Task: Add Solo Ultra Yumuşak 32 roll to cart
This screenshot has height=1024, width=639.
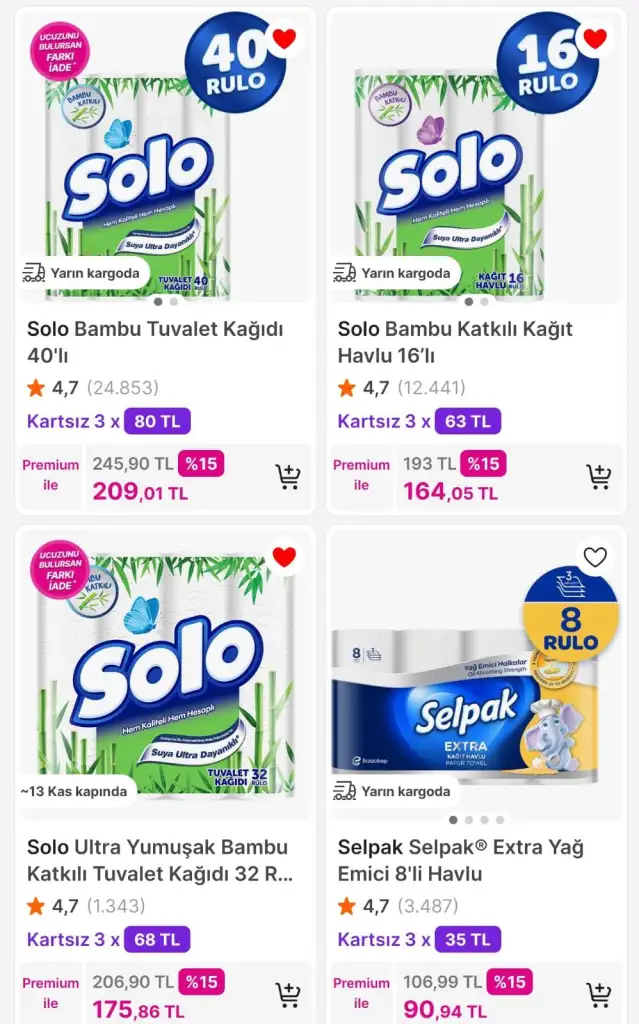Action: (288, 995)
